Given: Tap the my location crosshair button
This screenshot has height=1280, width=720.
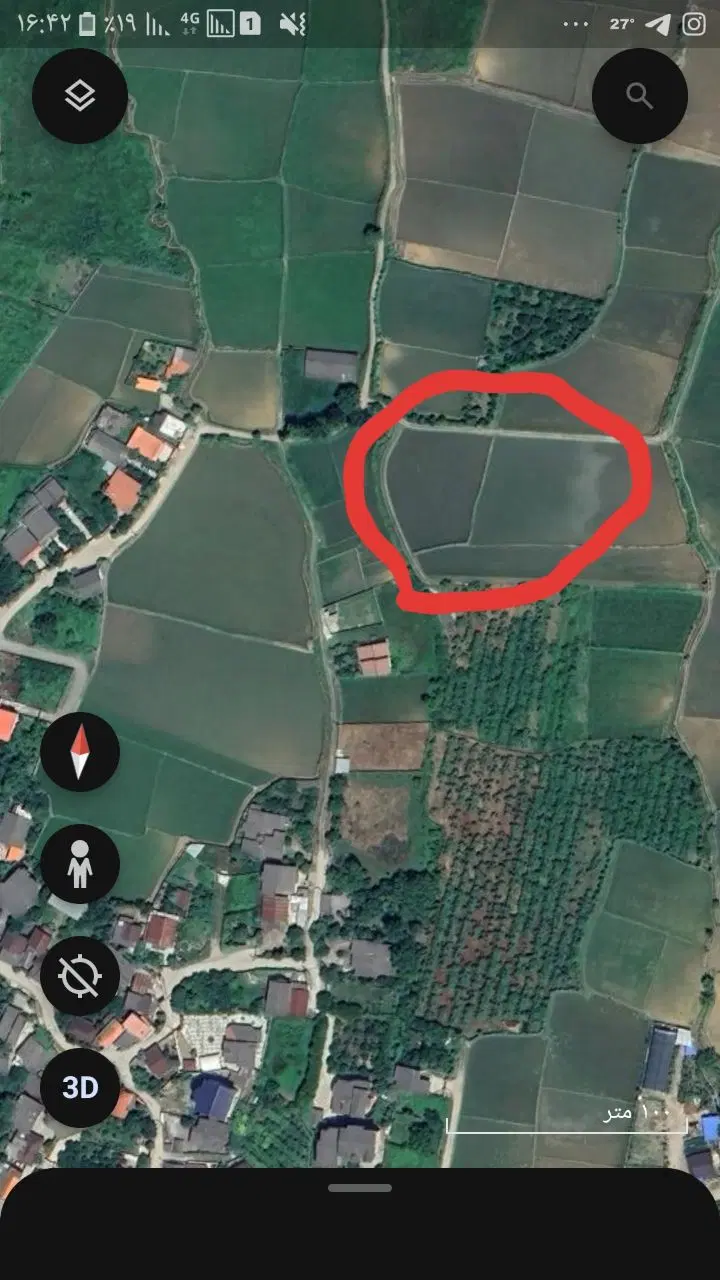Looking at the screenshot, I should click(x=80, y=976).
